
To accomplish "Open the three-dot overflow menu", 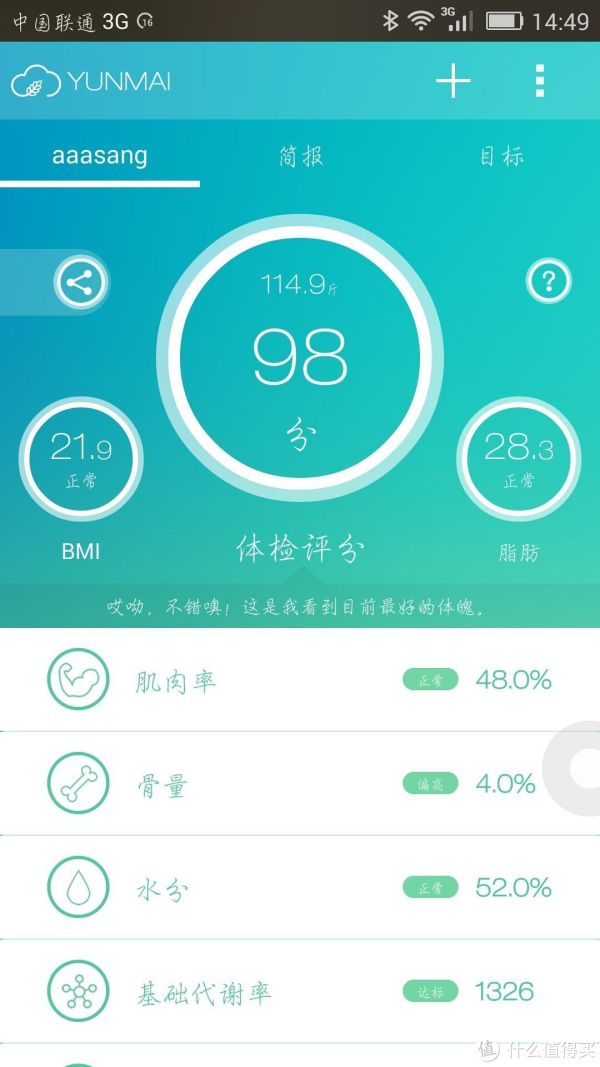I will click(x=540, y=81).
